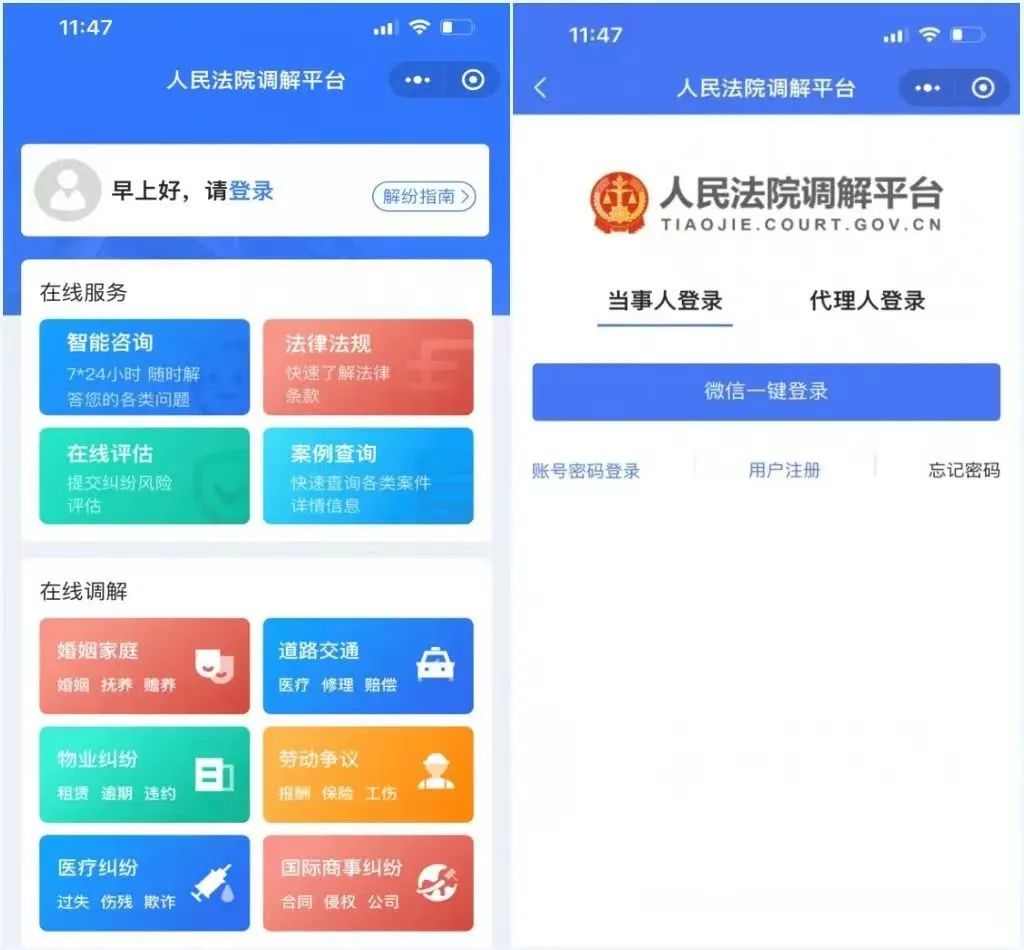The image size is (1024, 950).
Task: Open 用户注册 registration
Action: pos(784,470)
